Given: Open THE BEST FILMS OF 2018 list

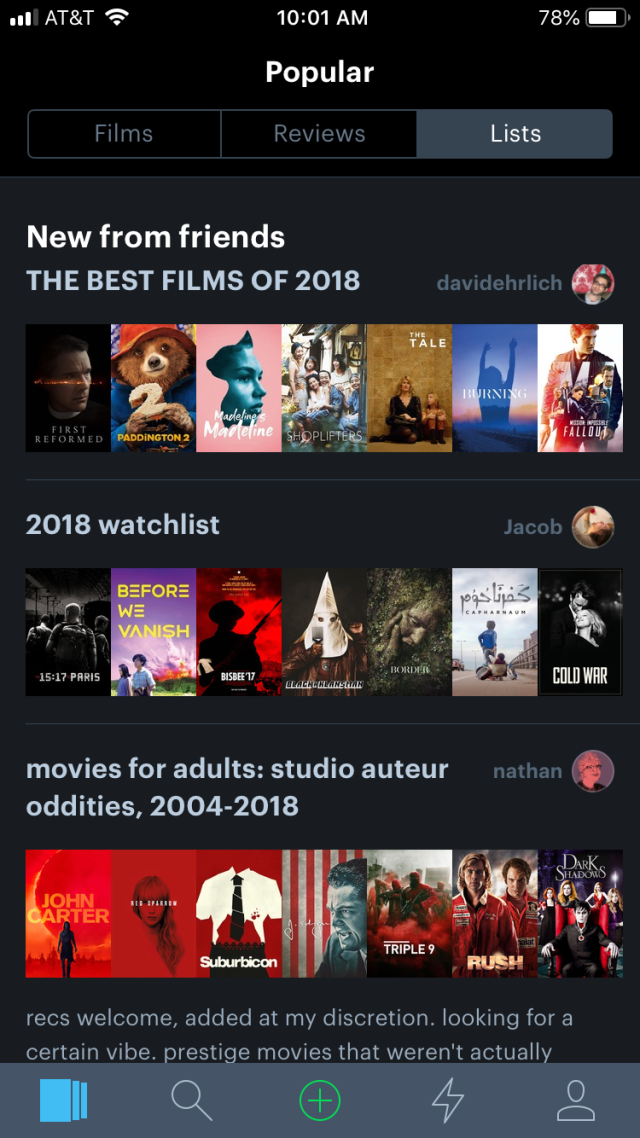Looking at the screenshot, I should click(x=193, y=281).
